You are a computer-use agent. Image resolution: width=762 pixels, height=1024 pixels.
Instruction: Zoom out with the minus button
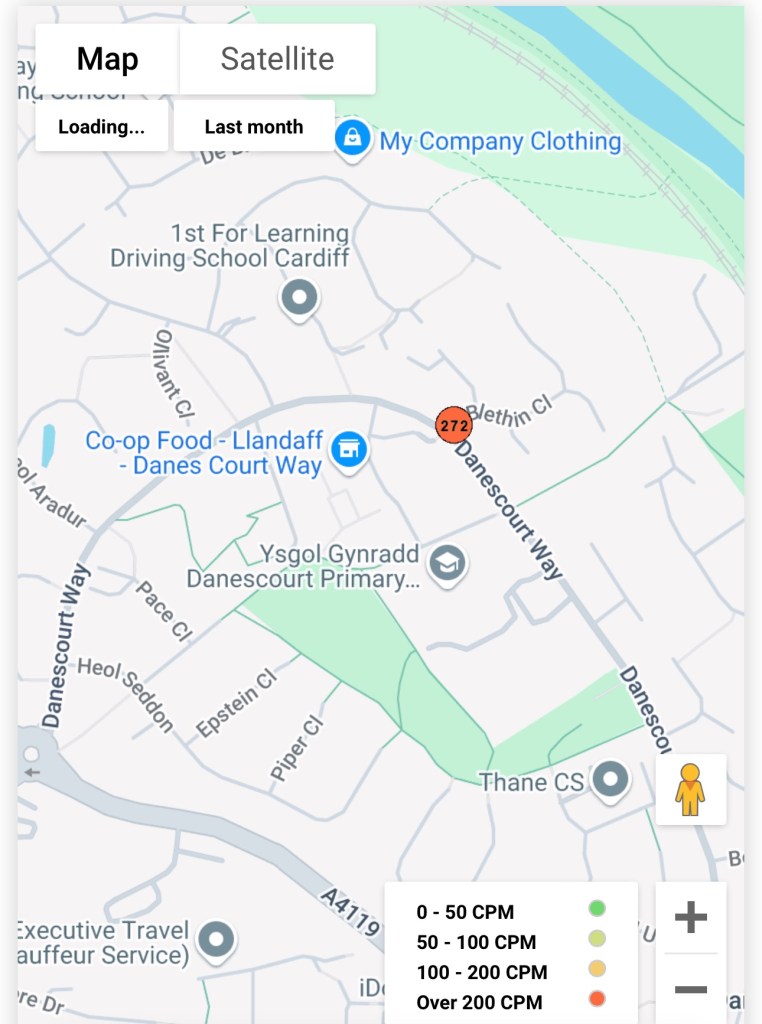pyautogui.click(x=691, y=989)
